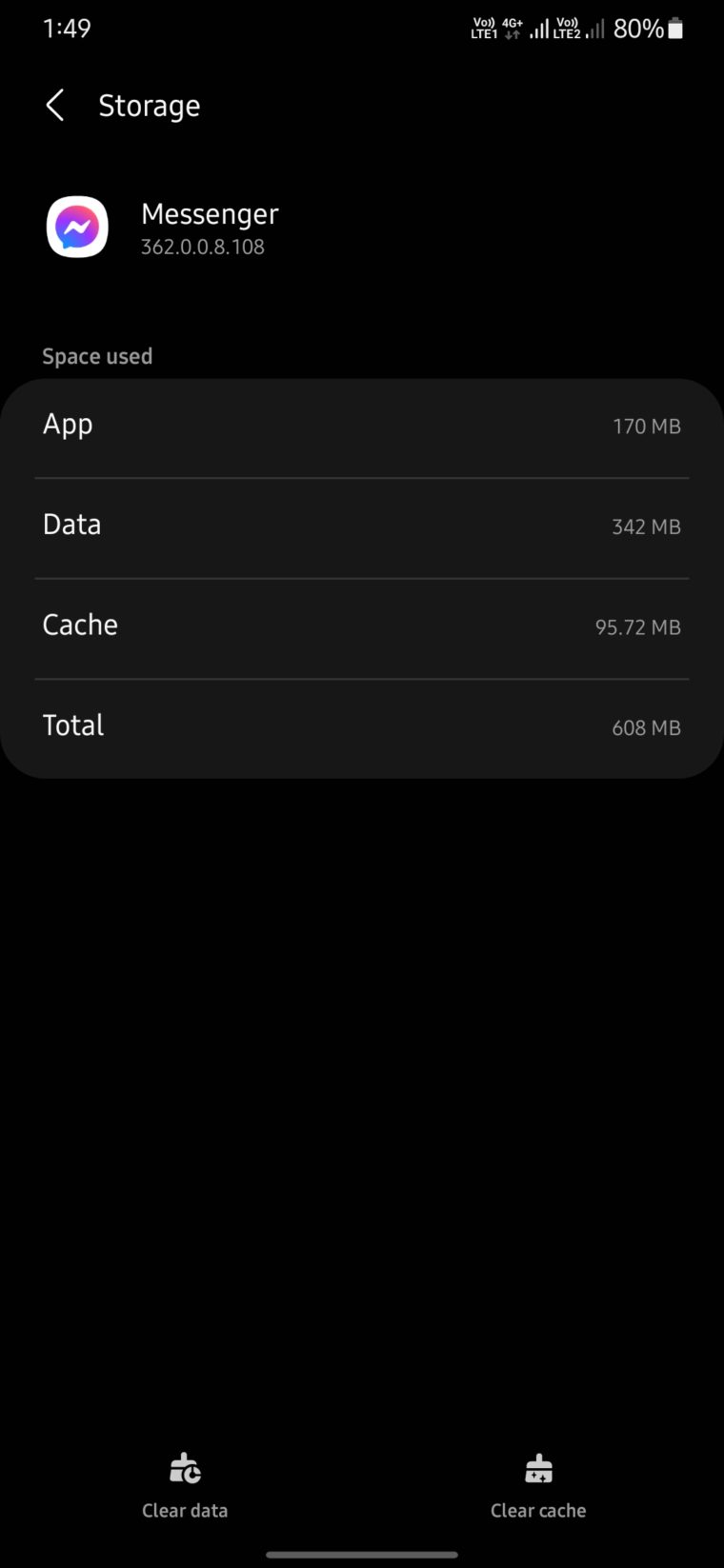Image resolution: width=724 pixels, height=1568 pixels.
Task: Tap the Space used section header
Action: point(97,356)
